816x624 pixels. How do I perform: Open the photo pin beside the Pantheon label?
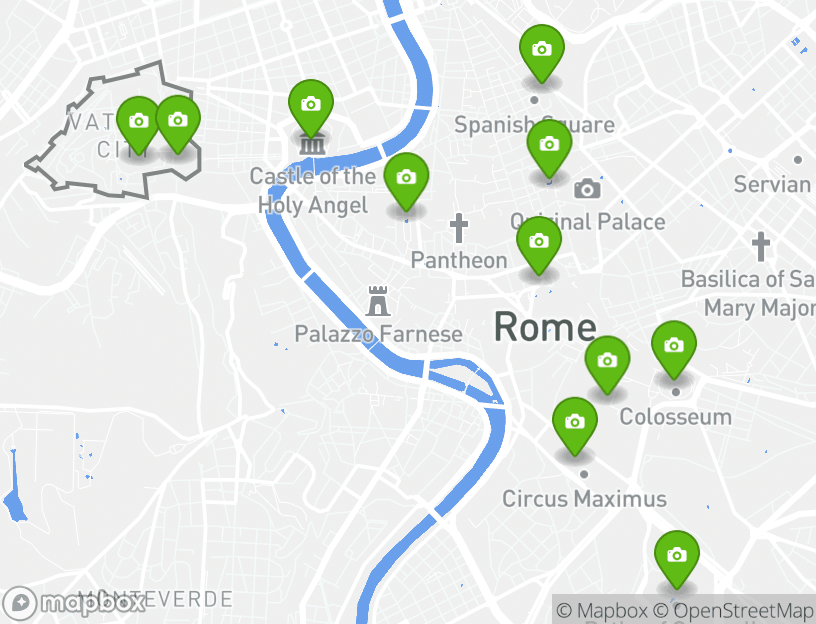click(x=538, y=243)
